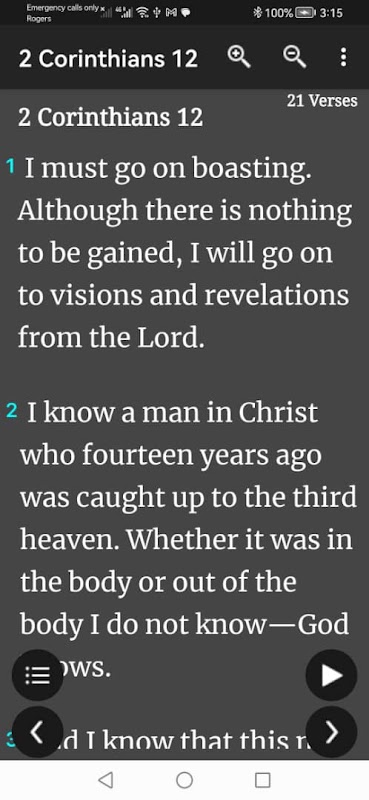Go to the next chapter

click(x=331, y=732)
